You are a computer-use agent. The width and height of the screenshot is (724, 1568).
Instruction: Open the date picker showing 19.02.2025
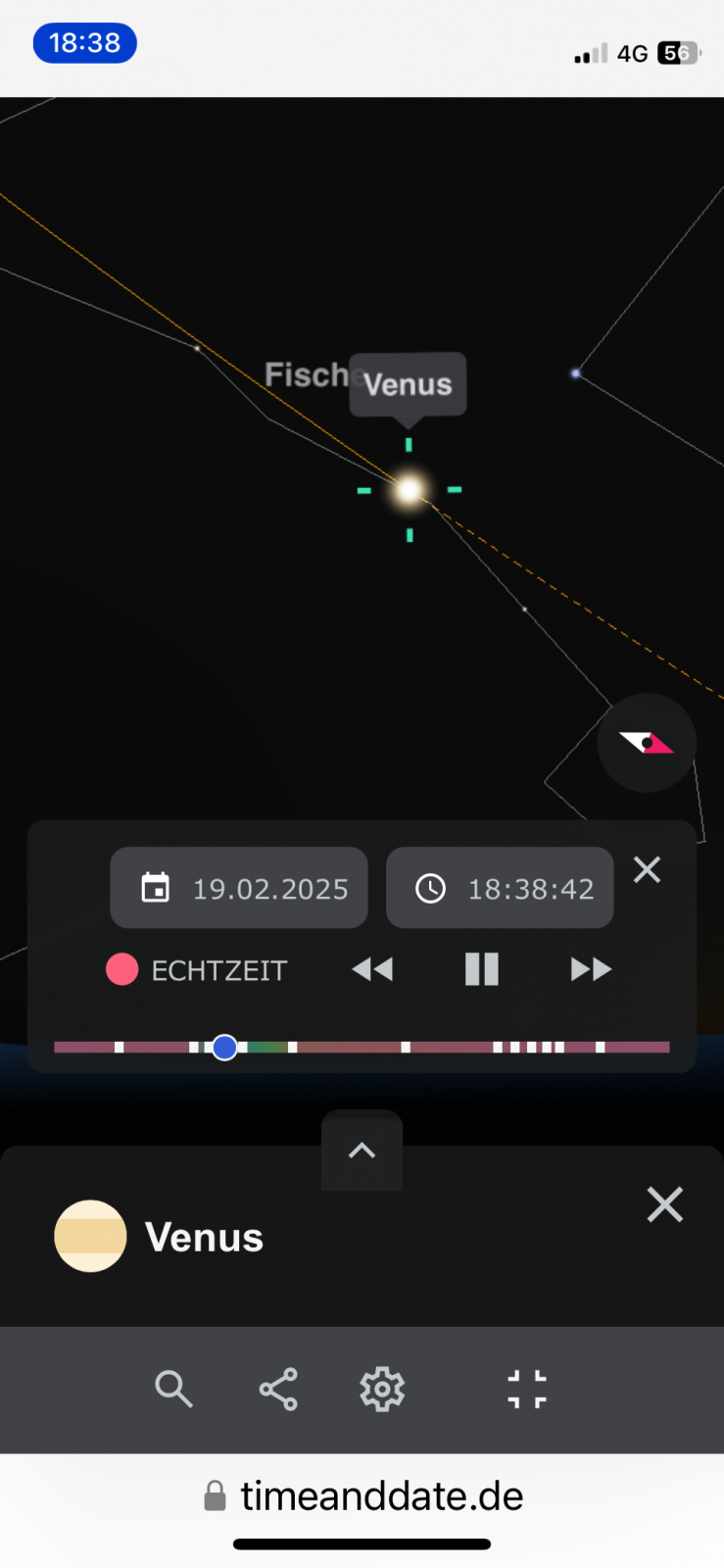pyautogui.click(x=239, y=888)
